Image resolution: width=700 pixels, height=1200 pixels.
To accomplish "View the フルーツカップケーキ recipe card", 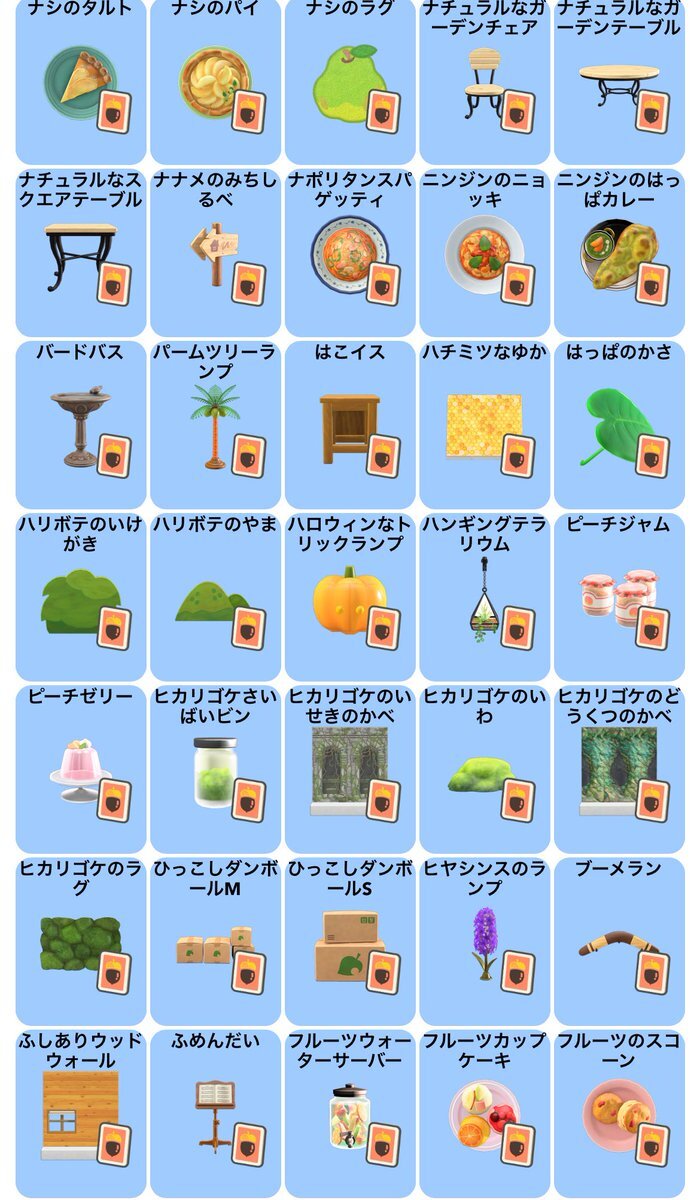I will point(485,1113).
